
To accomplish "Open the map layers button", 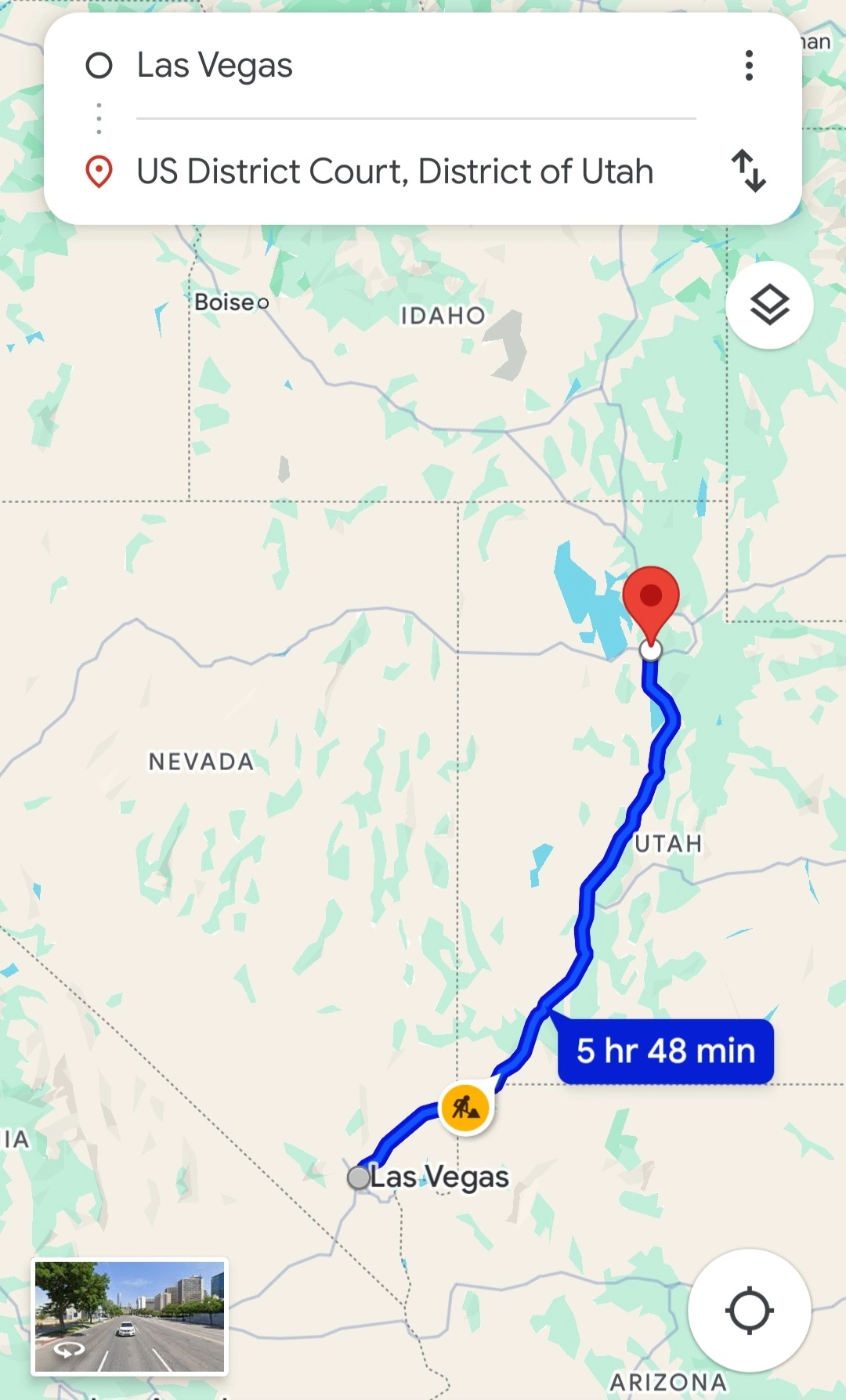I will [x=769, y=305].
